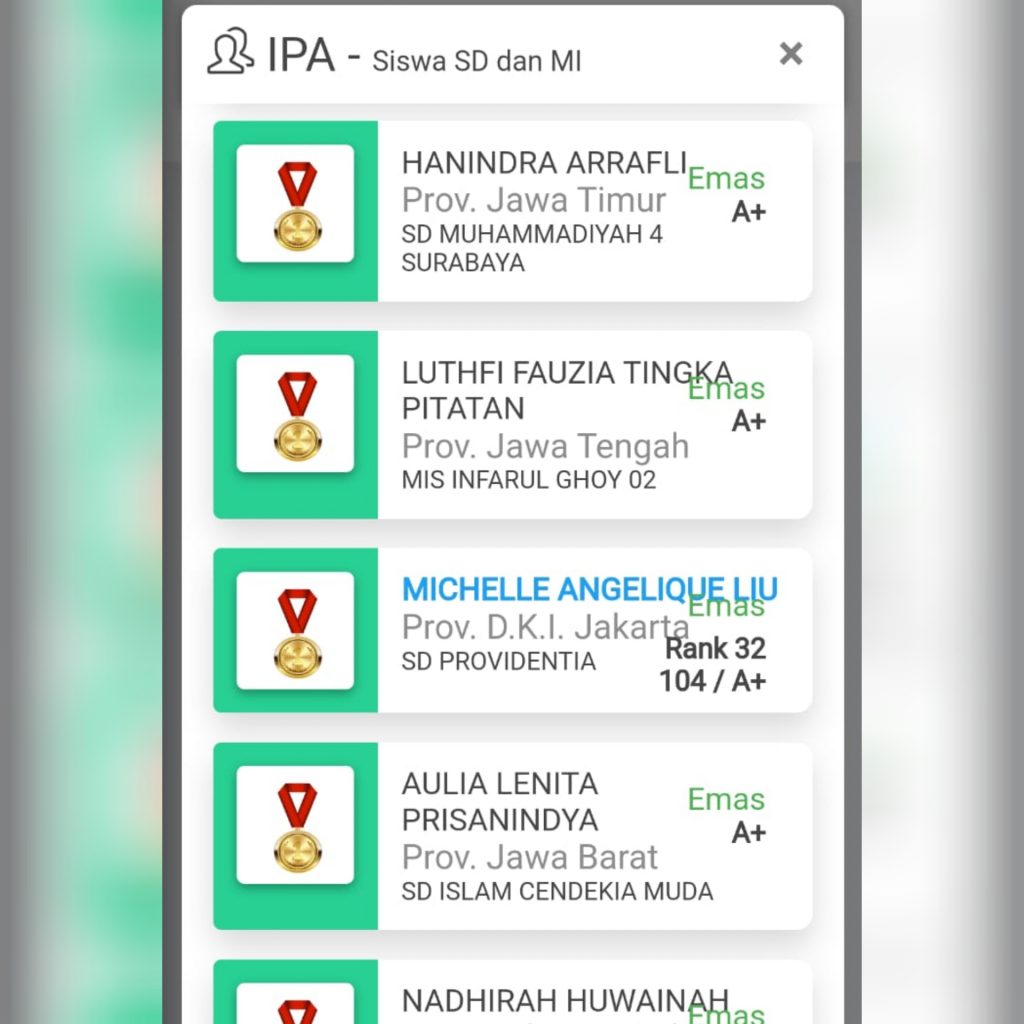This screenshot has height=1024, width=1024.
Task: View Aulia Lenita Prisanindya's result card
Action: pyautogui.click(x=512, y=836)
